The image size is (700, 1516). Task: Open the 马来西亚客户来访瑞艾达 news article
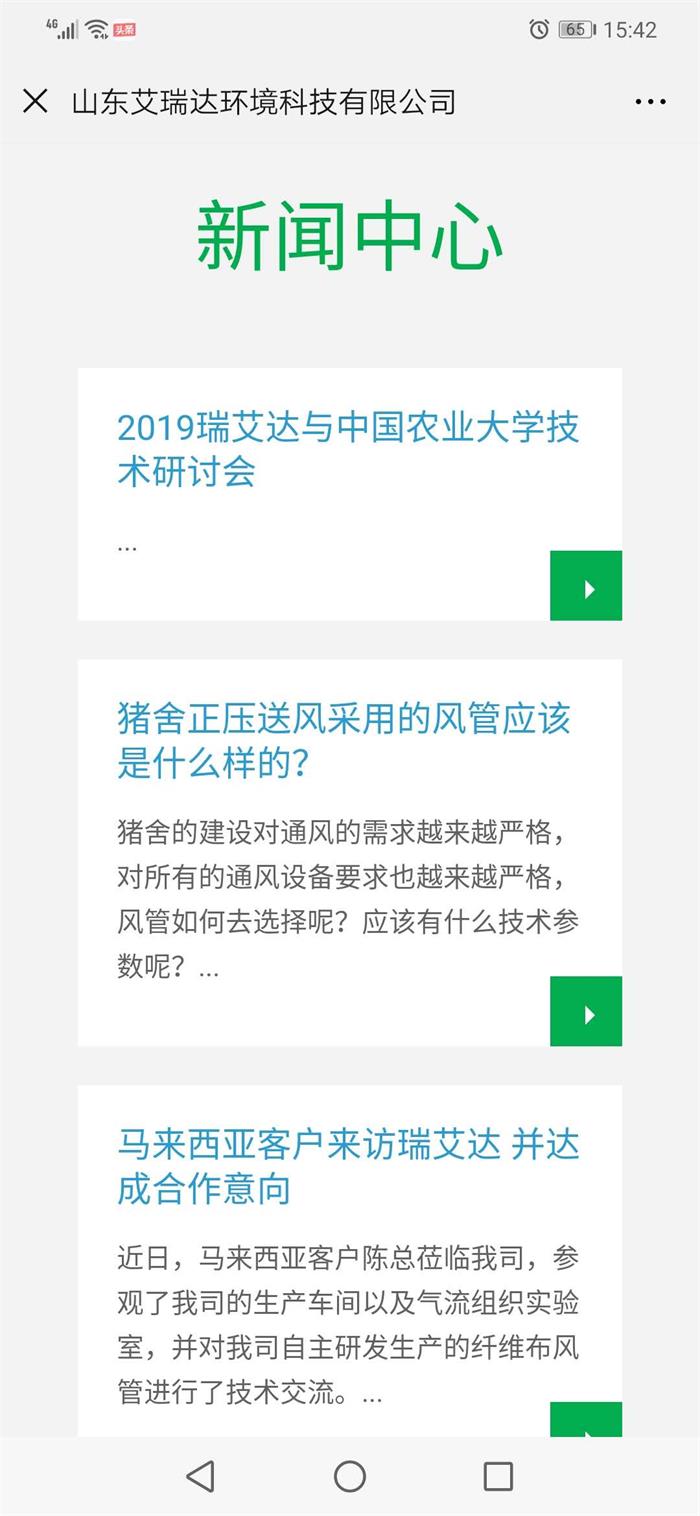(348, 1167)
